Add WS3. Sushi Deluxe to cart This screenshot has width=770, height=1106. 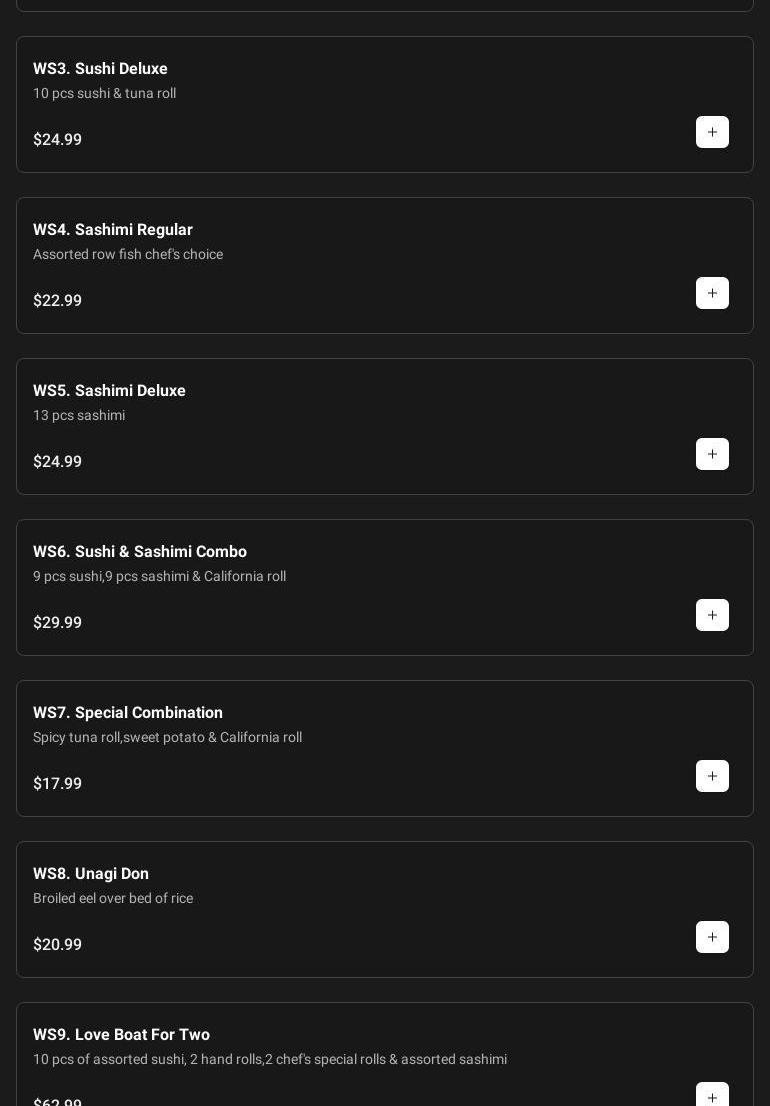[712, 132]
